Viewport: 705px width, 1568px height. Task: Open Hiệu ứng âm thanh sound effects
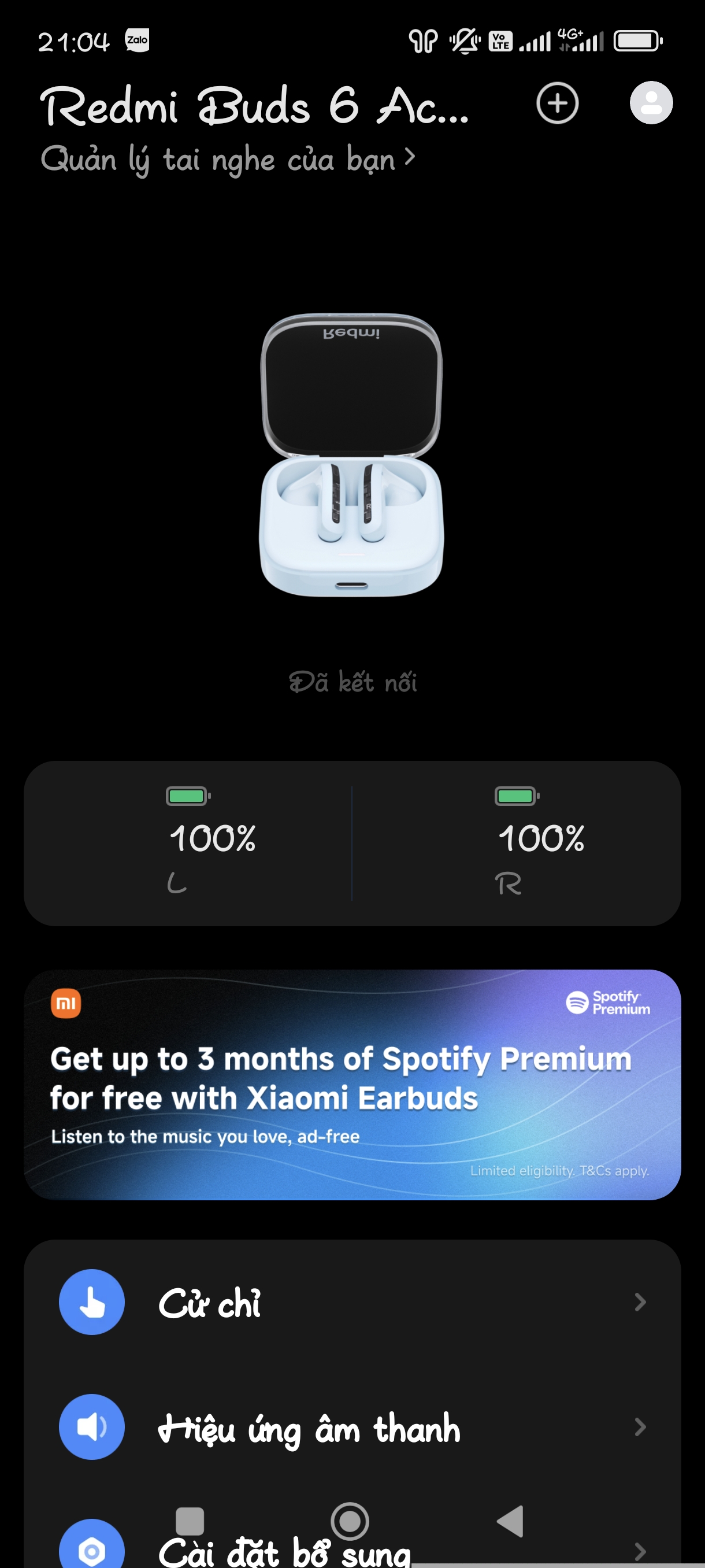[x=352, y=1427]
